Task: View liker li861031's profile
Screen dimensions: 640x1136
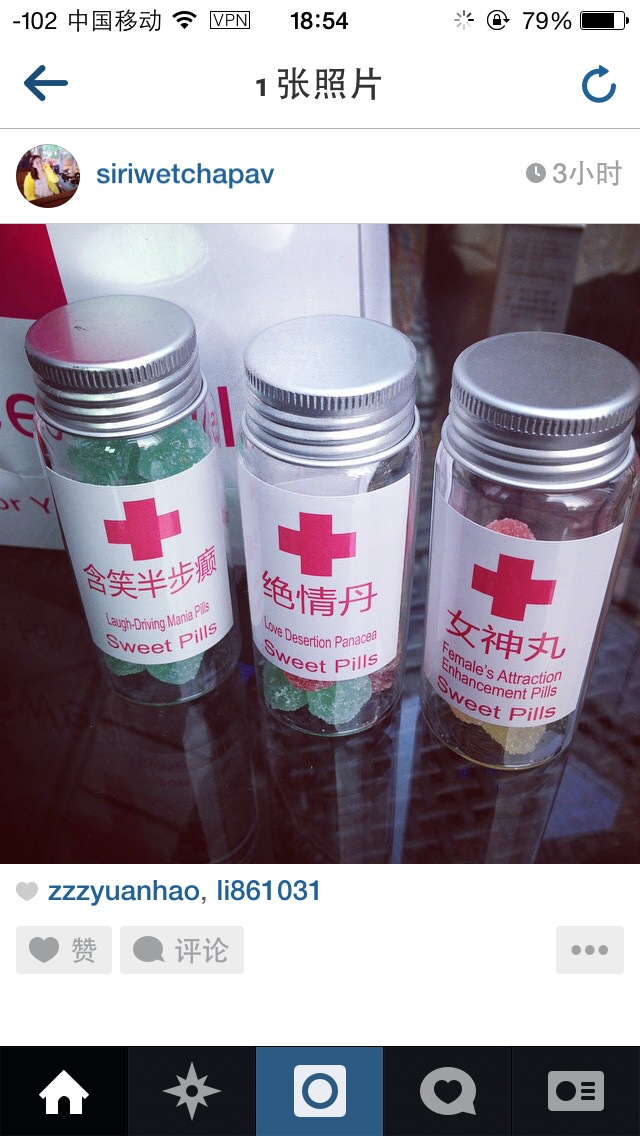Action: (x=269, y=891)
